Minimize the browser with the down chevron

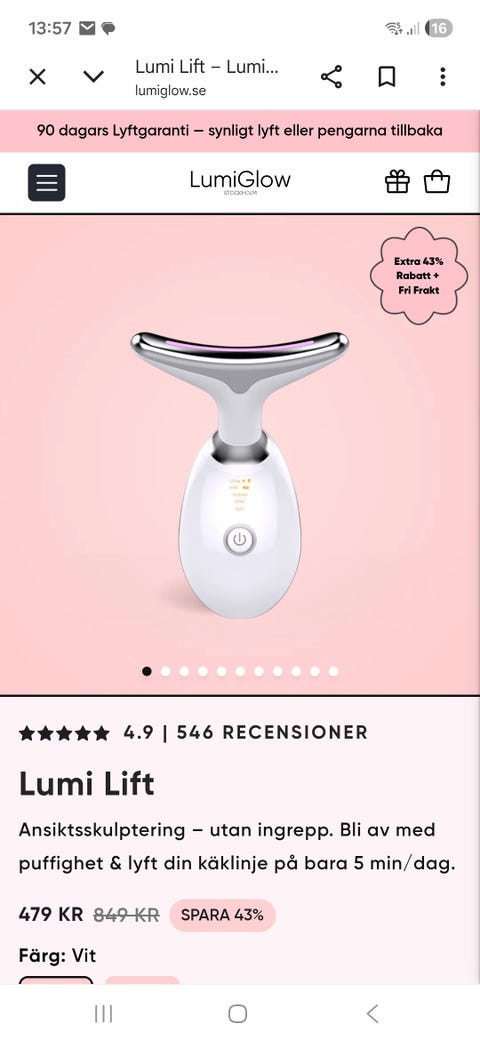coord(93,77)
